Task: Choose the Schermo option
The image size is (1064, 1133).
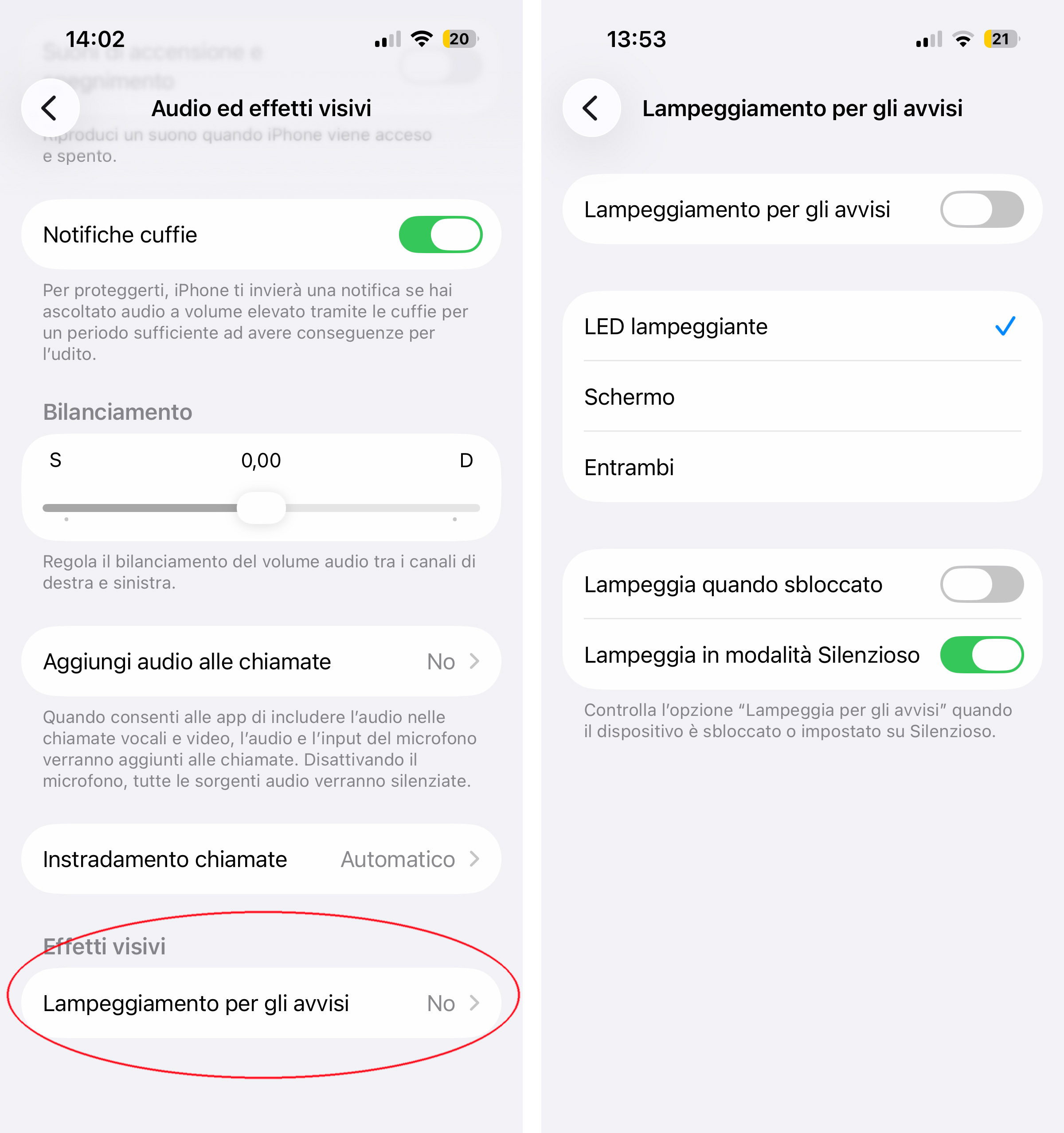Action: coord(801,397)
